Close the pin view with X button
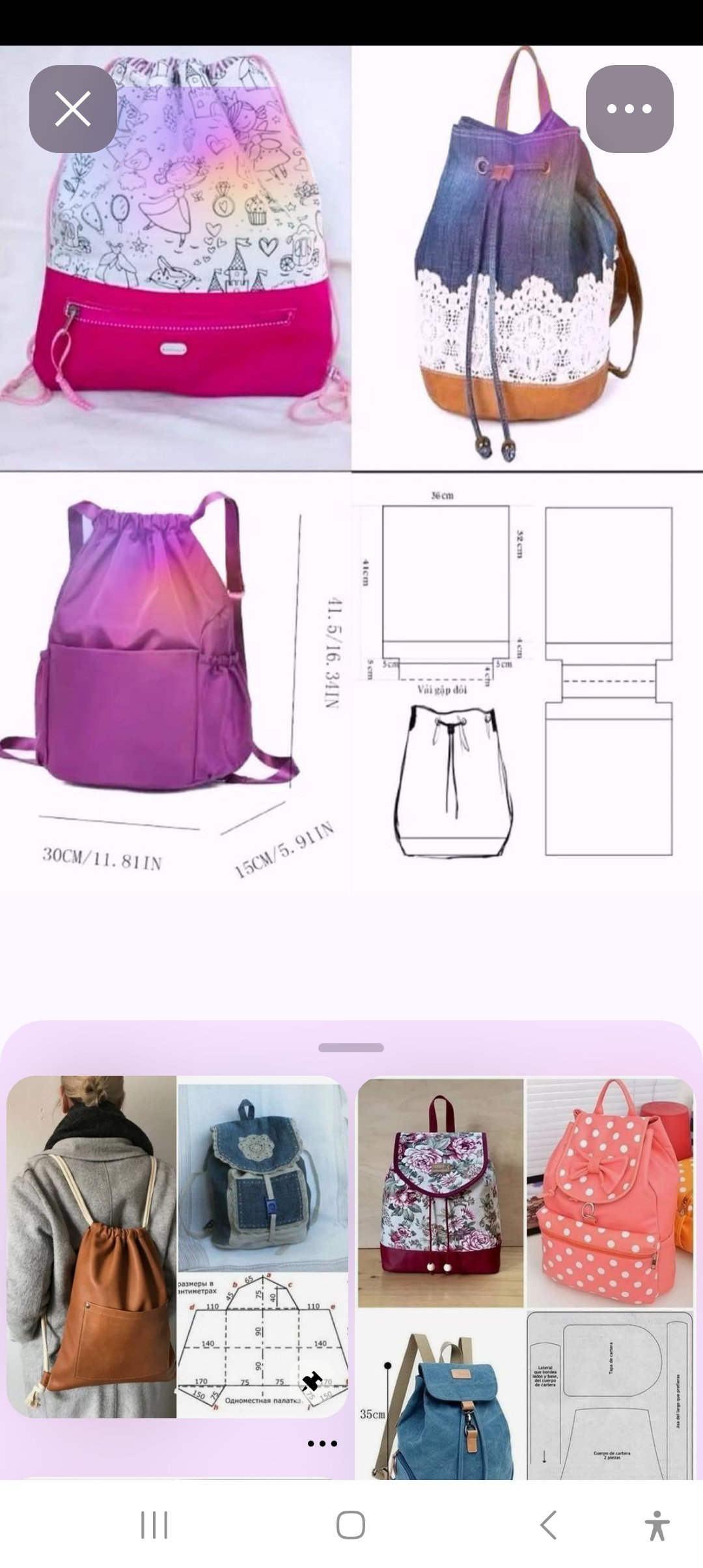This screenshot has width=703, height=1568. point(73,109)
